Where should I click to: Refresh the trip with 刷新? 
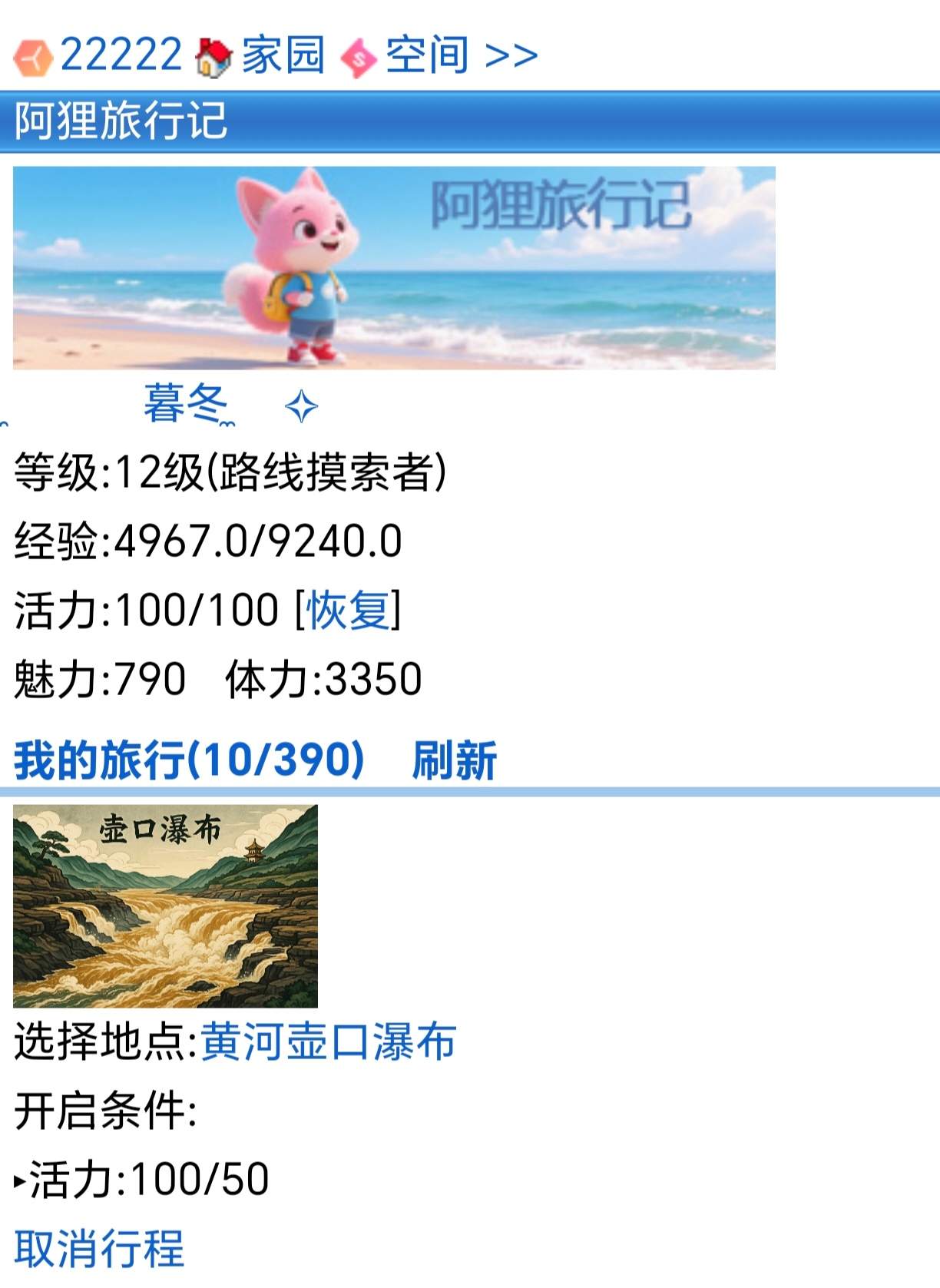pyautogui.click(x=454, y=760)
